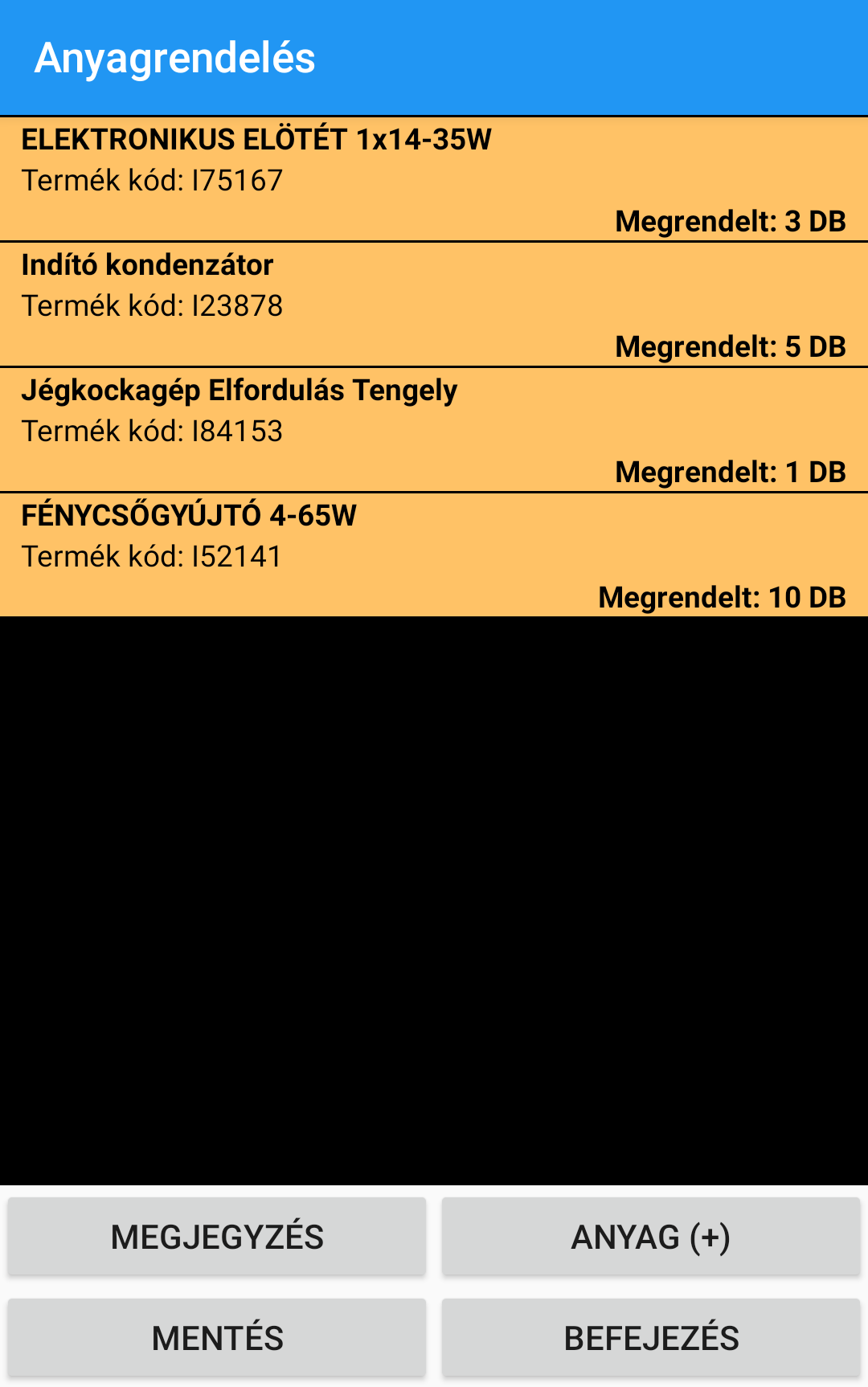Add material via ANYAG (+) button
The height and width of the screenshot is (1387, 868).
(x=651, y=1237)
